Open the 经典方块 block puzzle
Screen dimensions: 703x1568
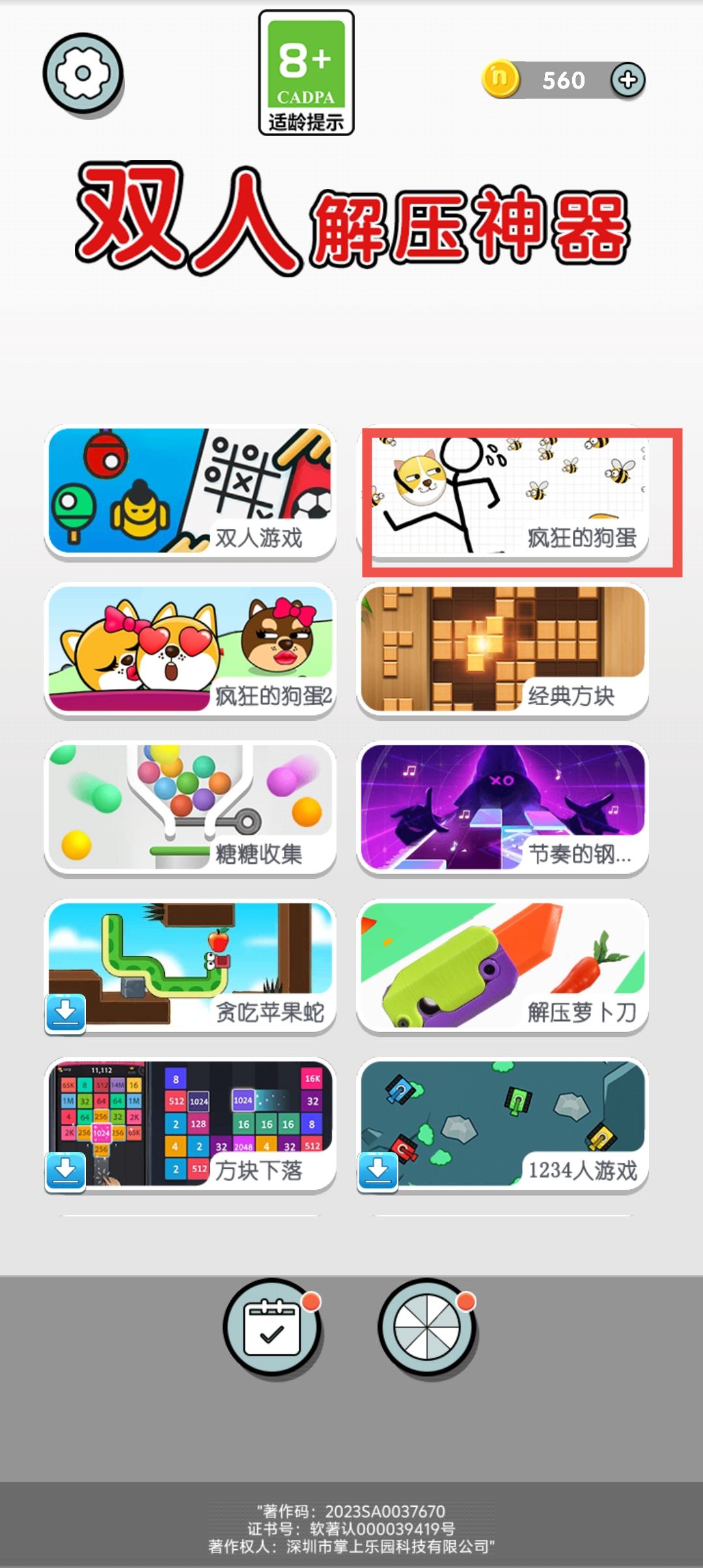pos(503,650)
